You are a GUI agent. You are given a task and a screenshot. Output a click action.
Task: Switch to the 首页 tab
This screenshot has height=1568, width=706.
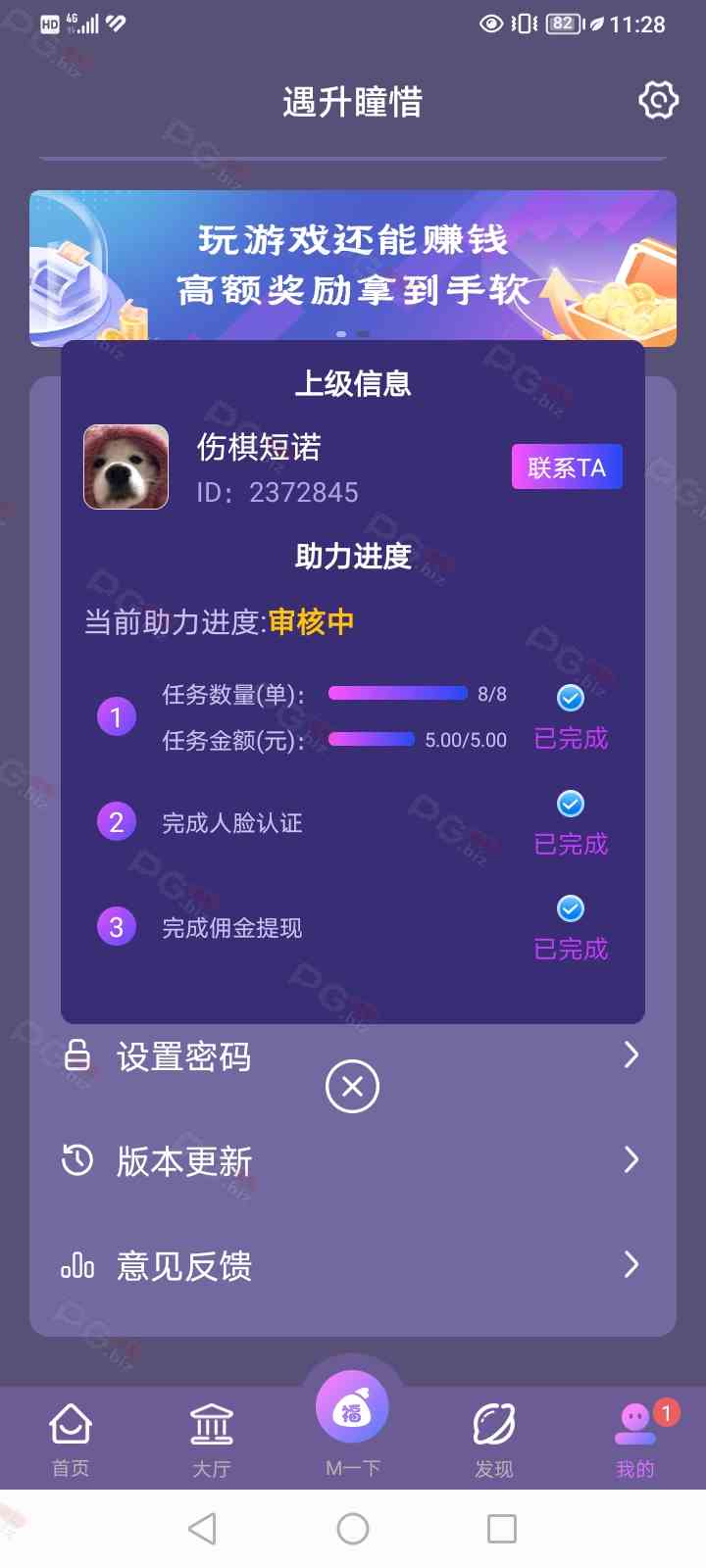pos(71,1438)
